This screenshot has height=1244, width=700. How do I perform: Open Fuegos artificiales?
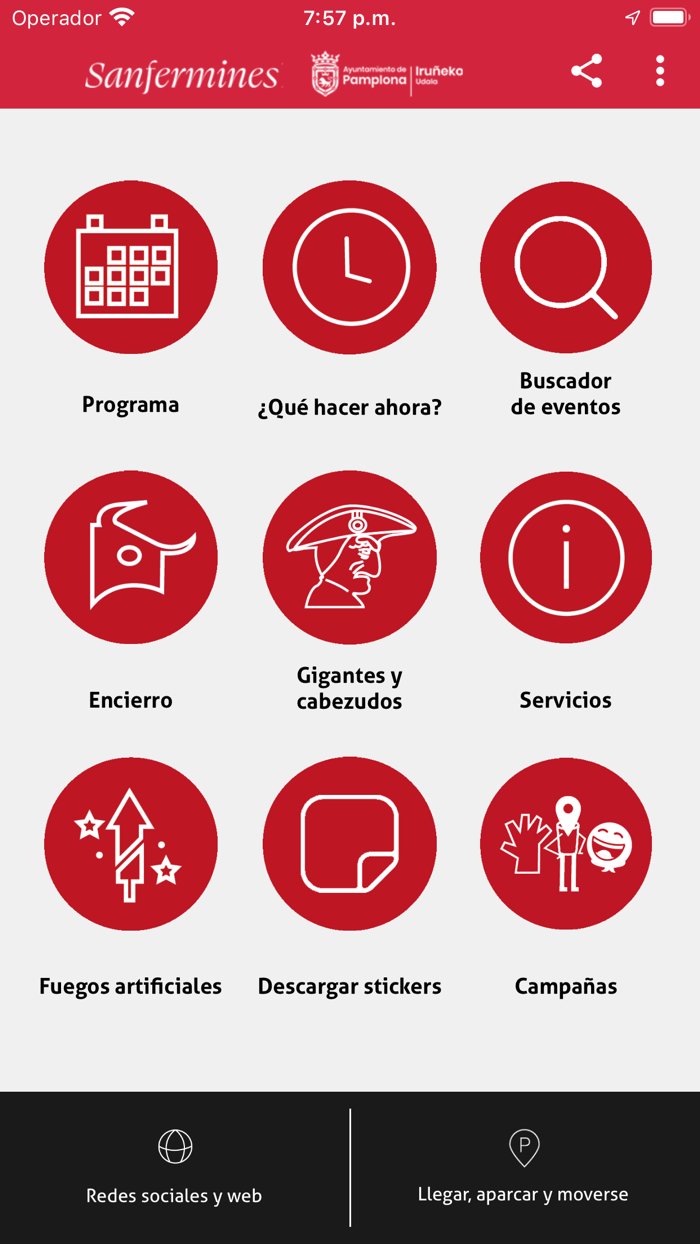click(131, 844)
